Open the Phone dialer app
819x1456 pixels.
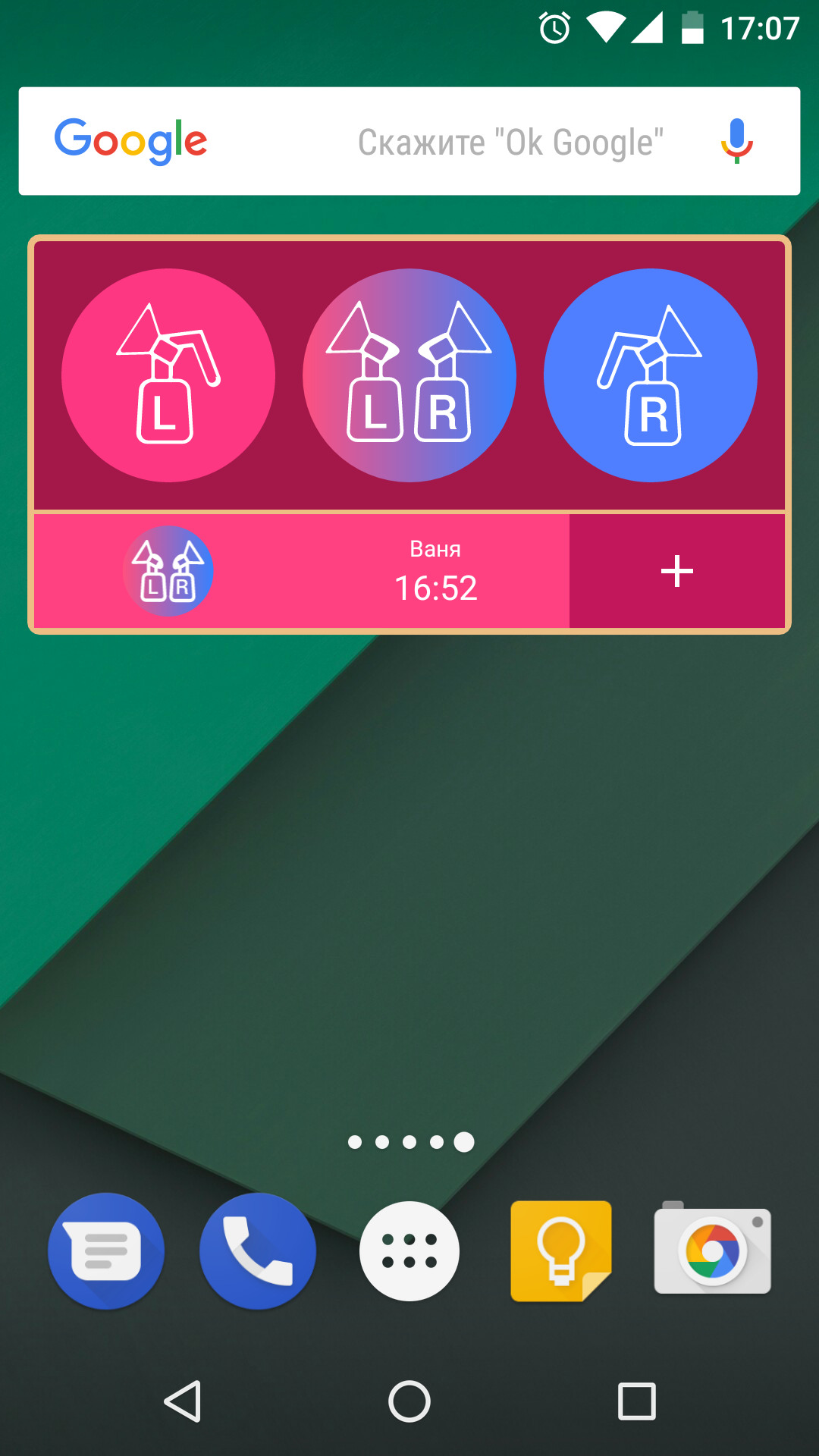258,1251
